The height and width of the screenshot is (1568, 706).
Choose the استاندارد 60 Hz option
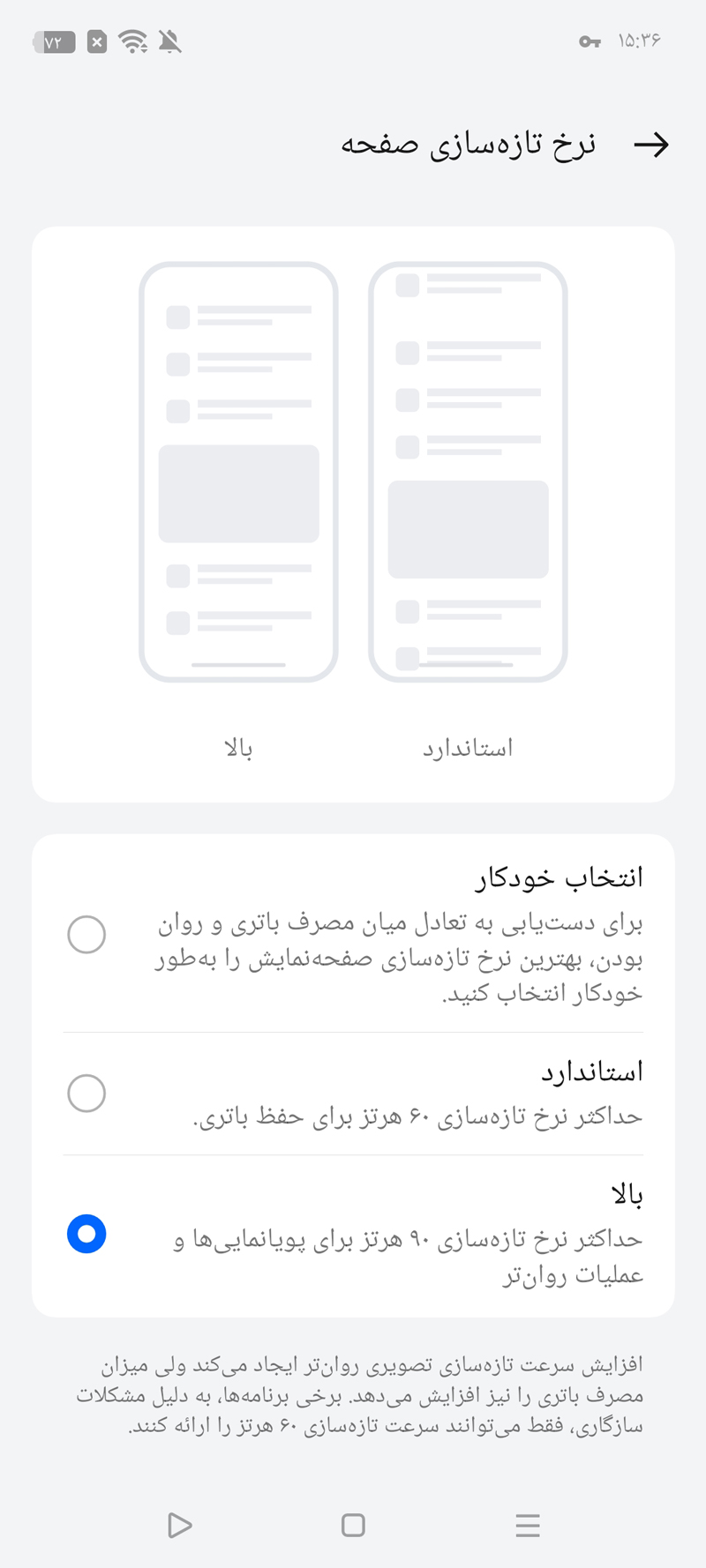coord(353,1094)
